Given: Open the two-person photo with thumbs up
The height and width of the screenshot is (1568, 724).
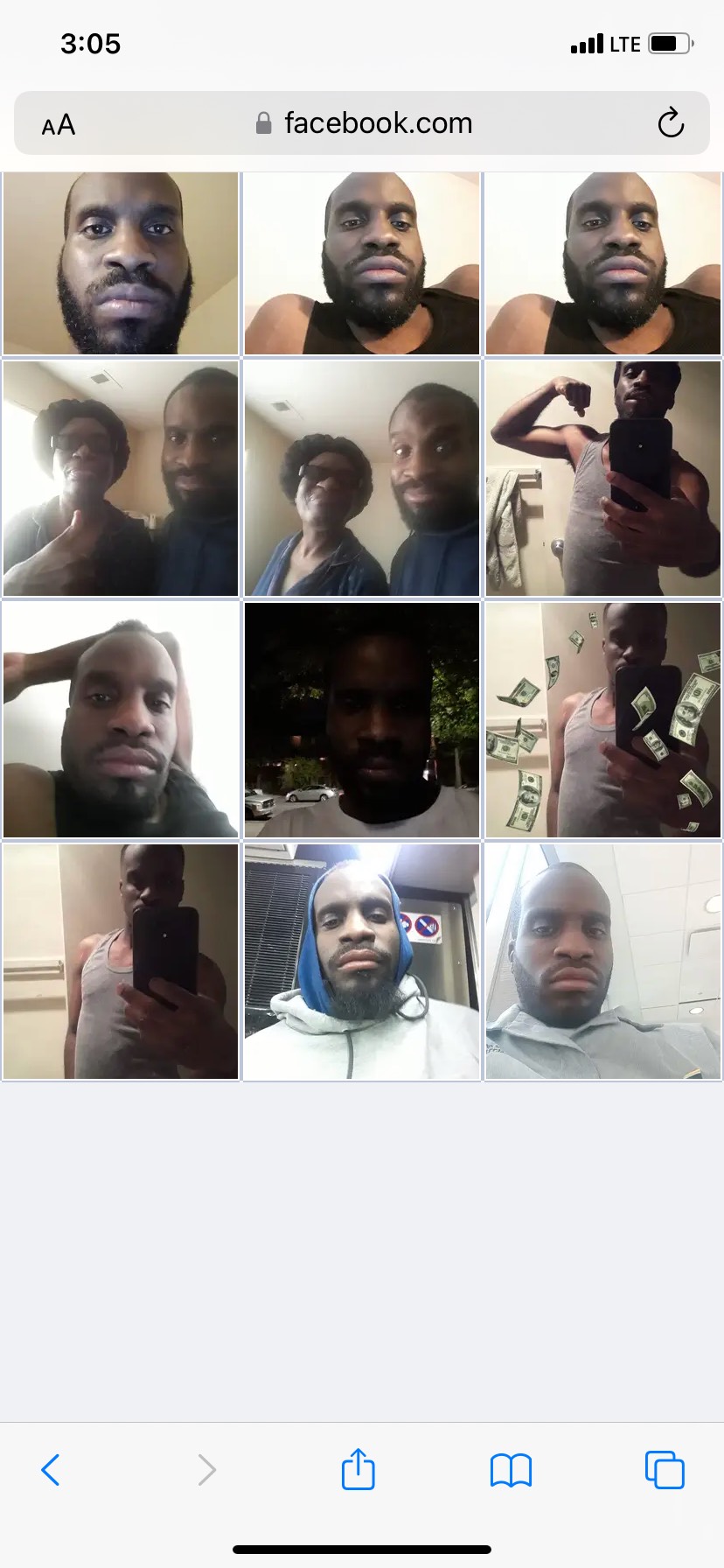Looking at the screenshot, I should [121, 479].
